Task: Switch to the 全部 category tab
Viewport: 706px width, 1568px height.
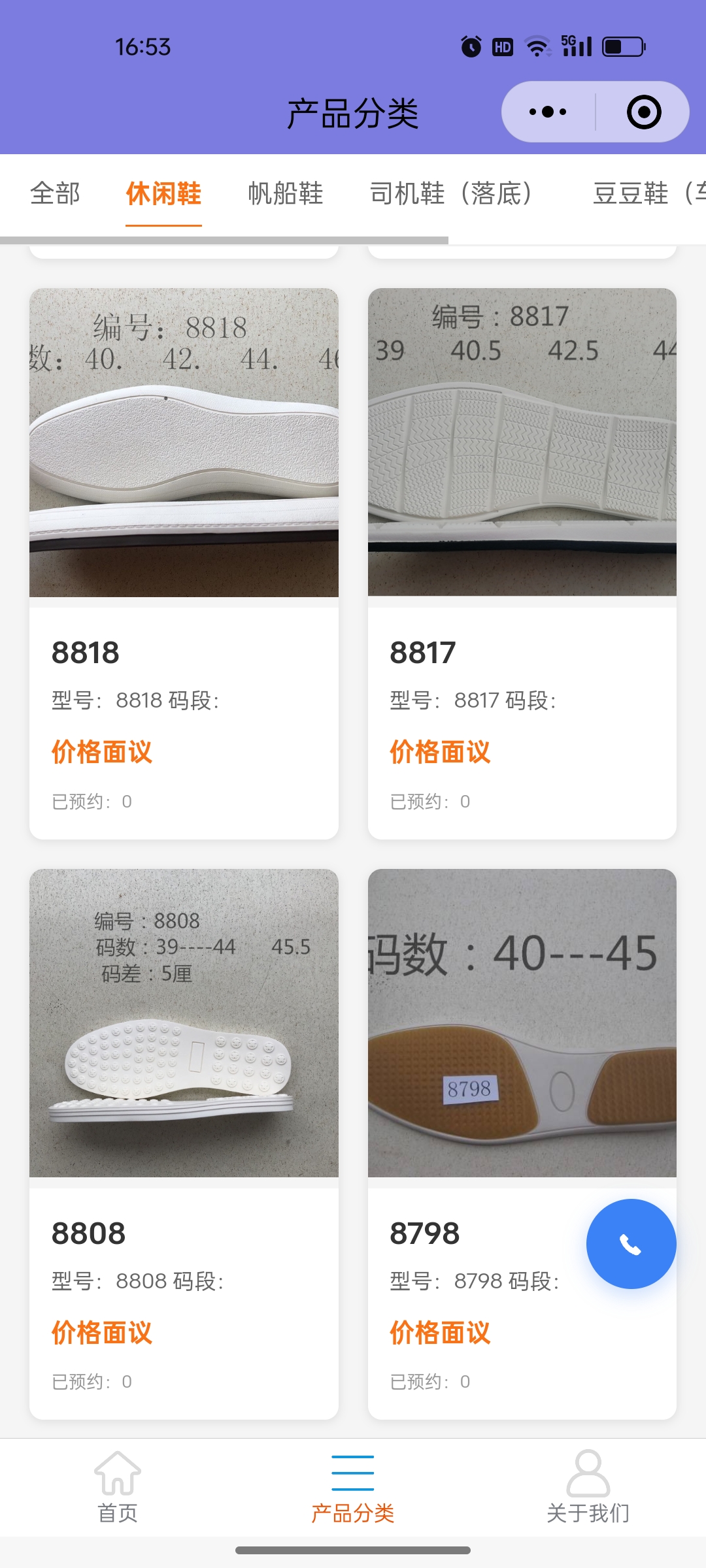Action: [55, 193]
